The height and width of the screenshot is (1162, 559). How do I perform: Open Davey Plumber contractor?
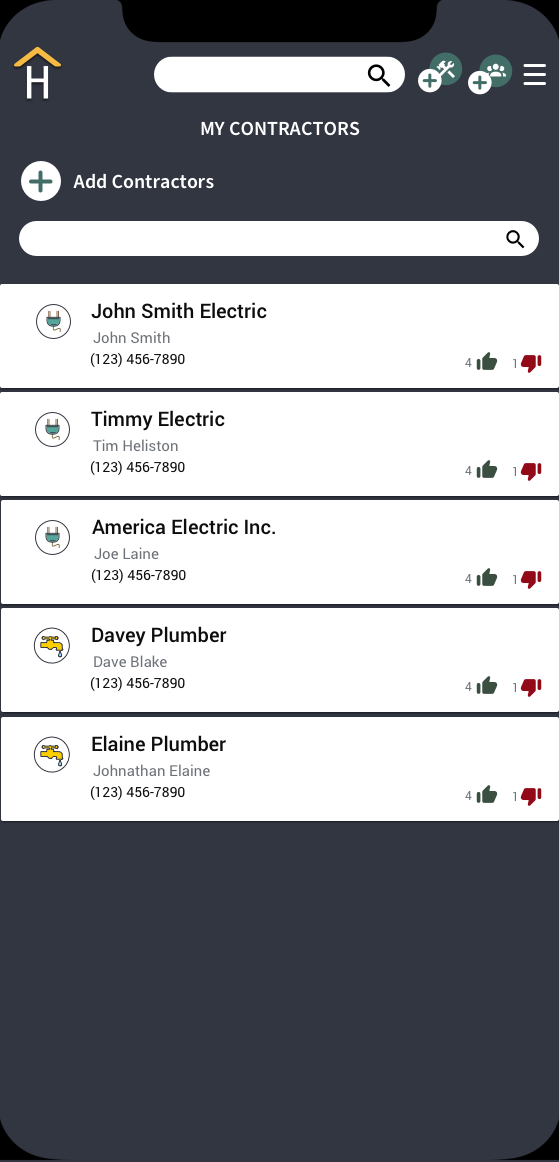click(280, 660)
